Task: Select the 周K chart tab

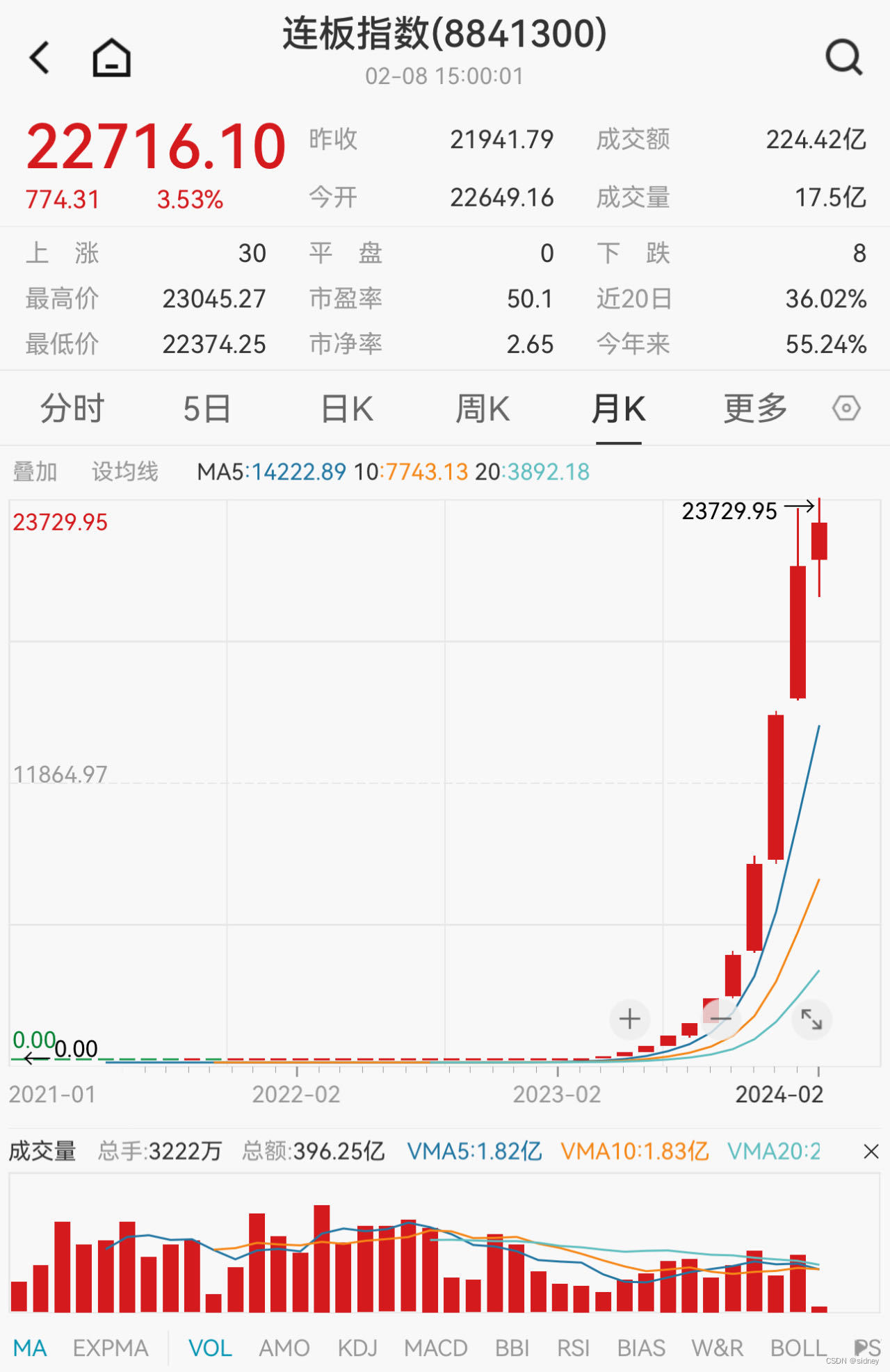Action: coord(483,408)
